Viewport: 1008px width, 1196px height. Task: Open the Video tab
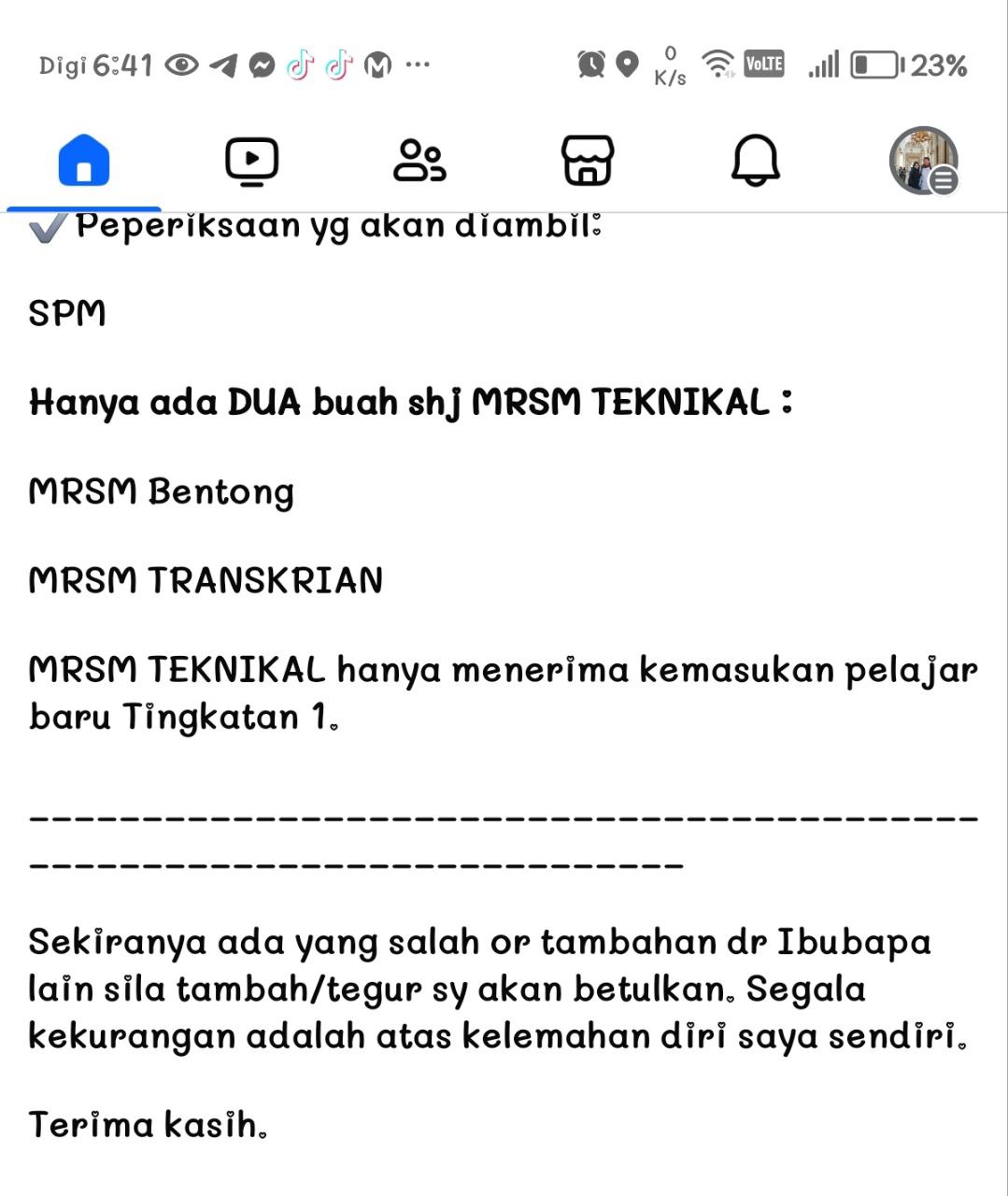251,161
